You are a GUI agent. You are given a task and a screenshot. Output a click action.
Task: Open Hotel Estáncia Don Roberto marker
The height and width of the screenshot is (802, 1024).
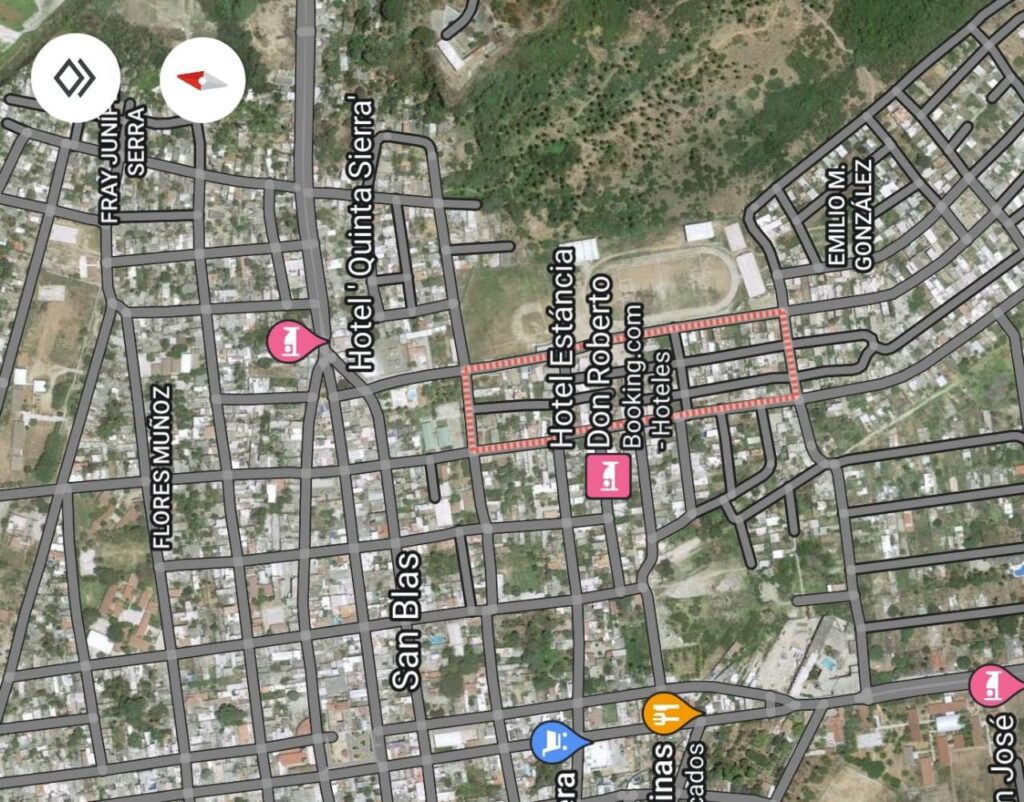(x=608, y=475)
